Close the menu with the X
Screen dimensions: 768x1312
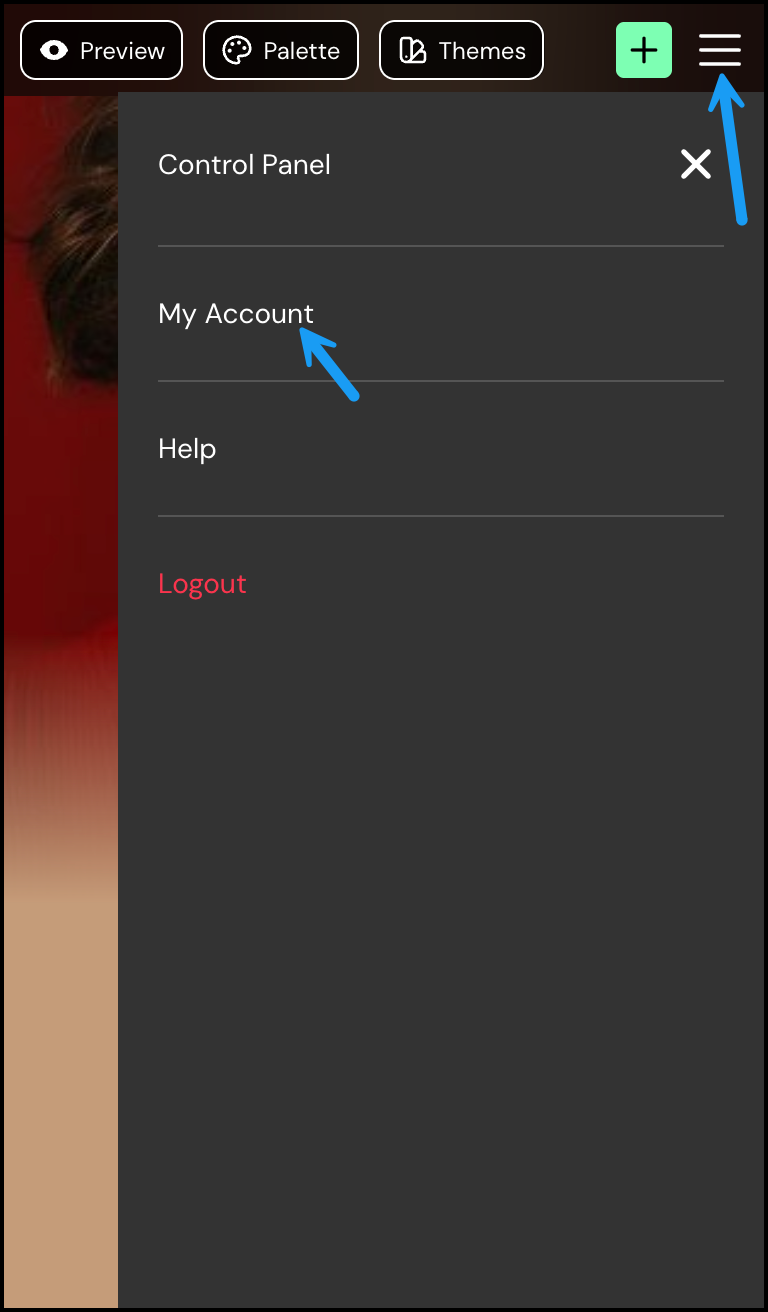click(695, 164)
